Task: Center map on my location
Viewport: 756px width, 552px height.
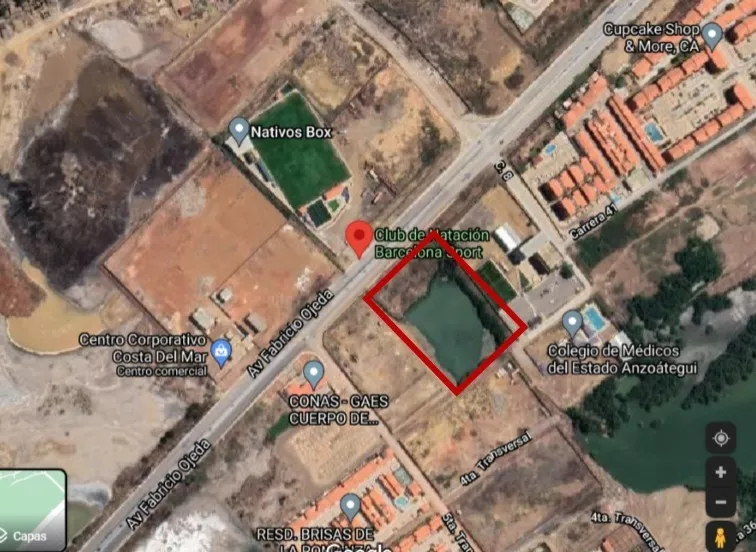Action: (x=721, y=438)
